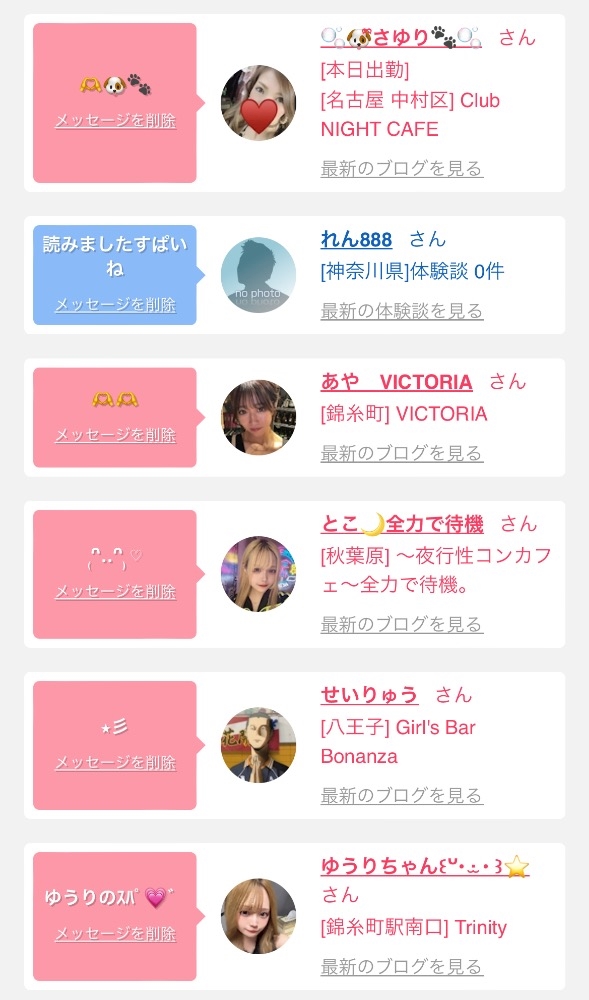This screenshot has height=1000, width=589.
Task: View あや VICTORIA's latest blog
Action: [402, 453]
